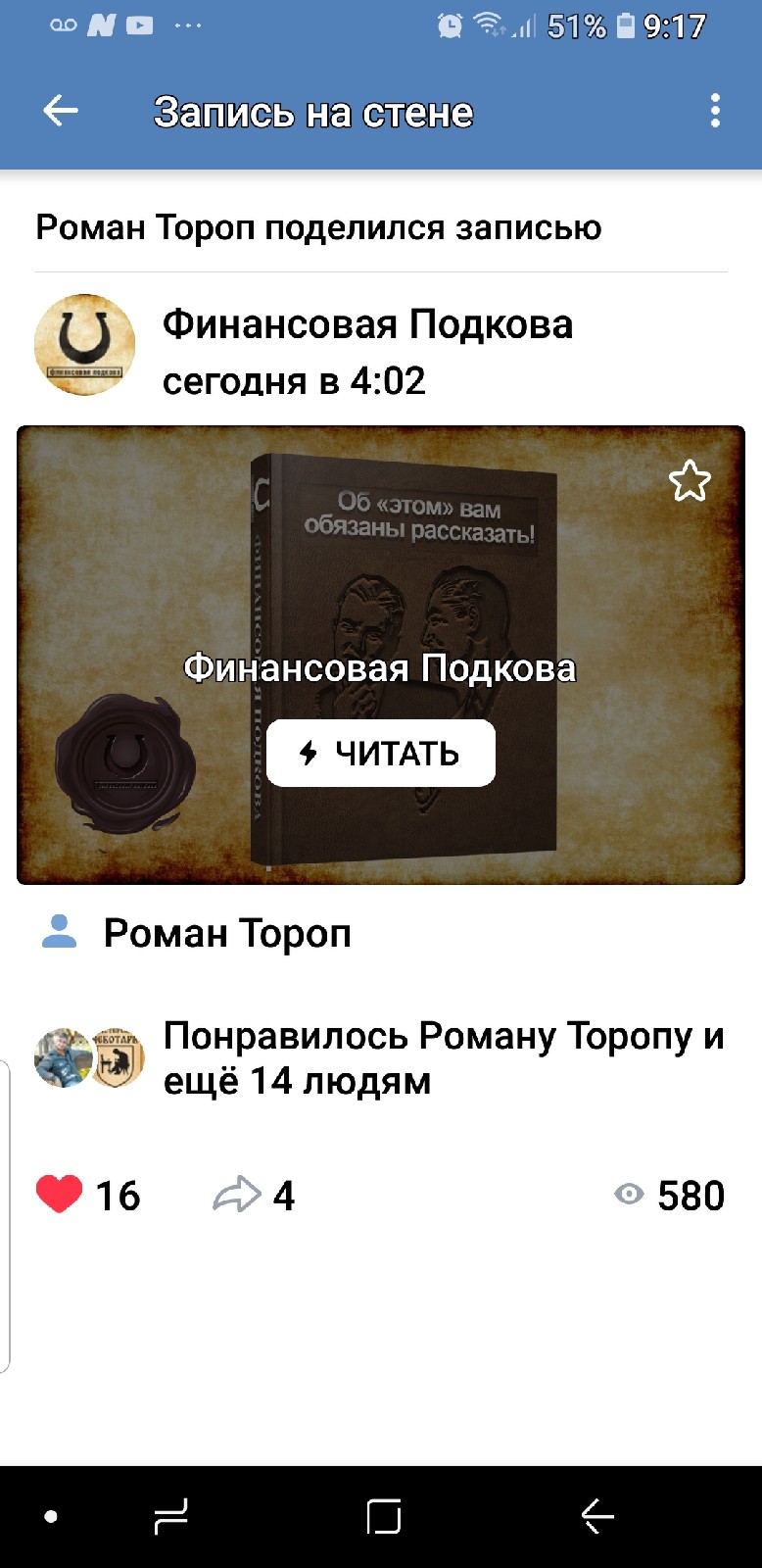Select the Запись на стене title
This screenshot has height=1568, width=762.
pyautogui.click(x=313, y=113)
